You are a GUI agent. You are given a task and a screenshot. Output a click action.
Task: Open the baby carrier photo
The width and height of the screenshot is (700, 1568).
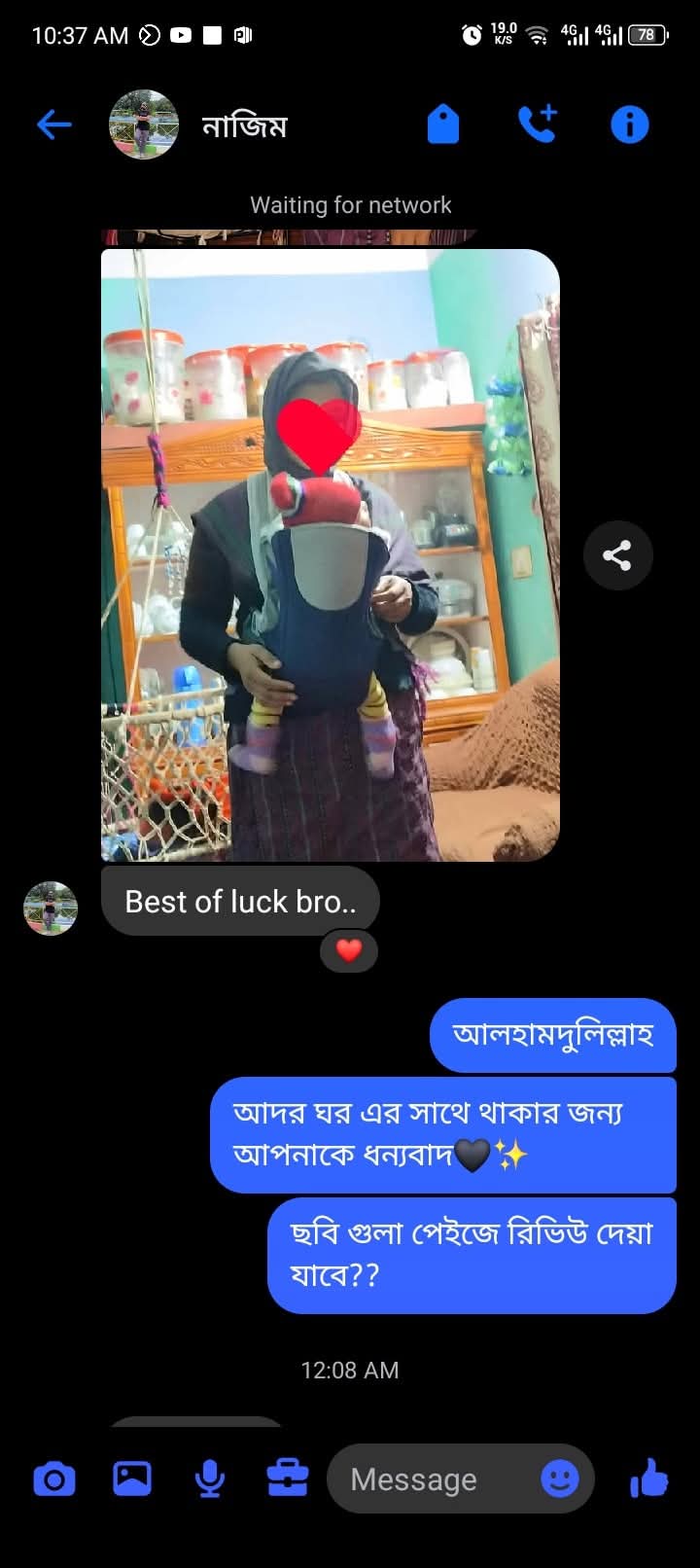331,554
